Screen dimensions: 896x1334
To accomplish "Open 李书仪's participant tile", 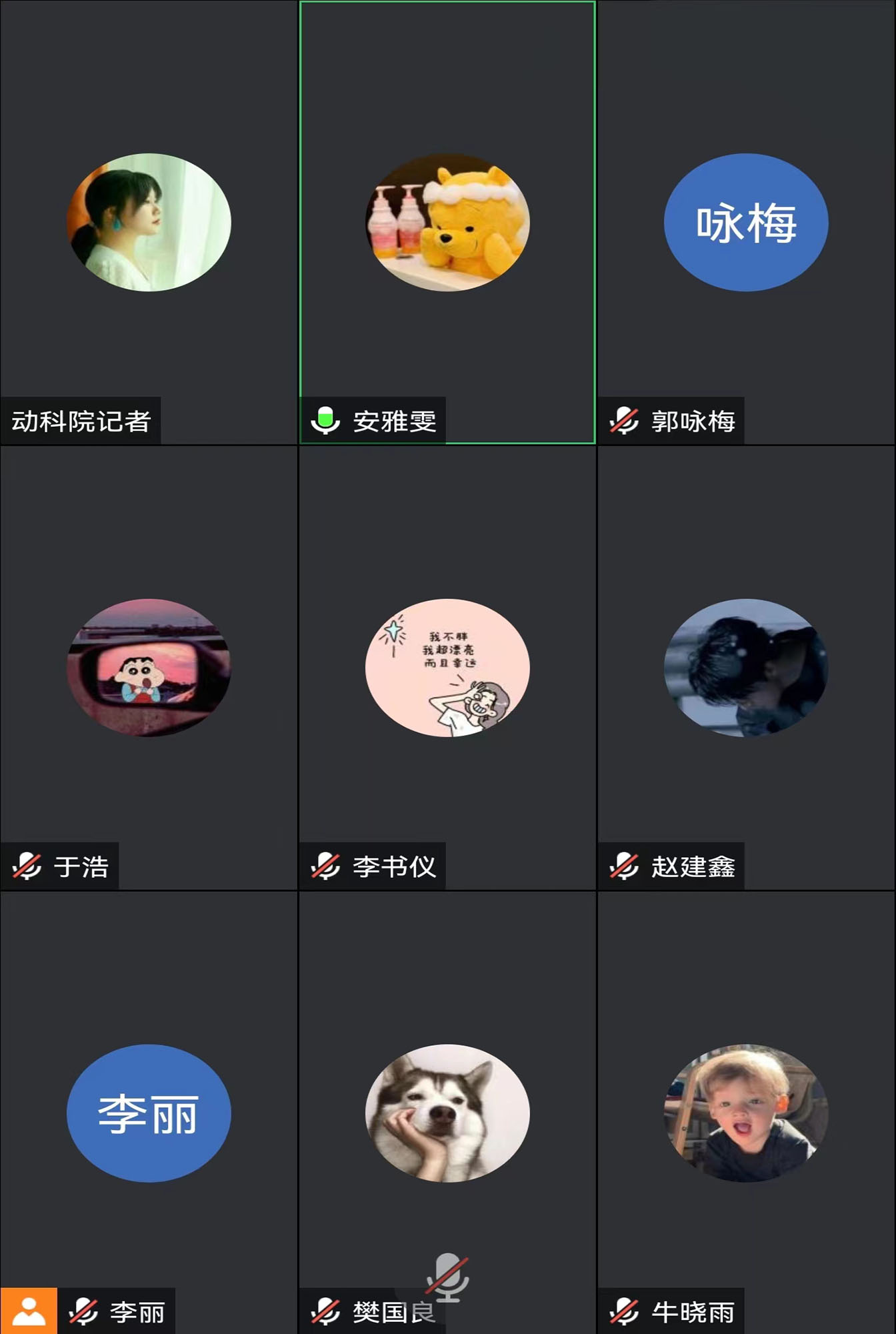I will (x=447, y=668).
